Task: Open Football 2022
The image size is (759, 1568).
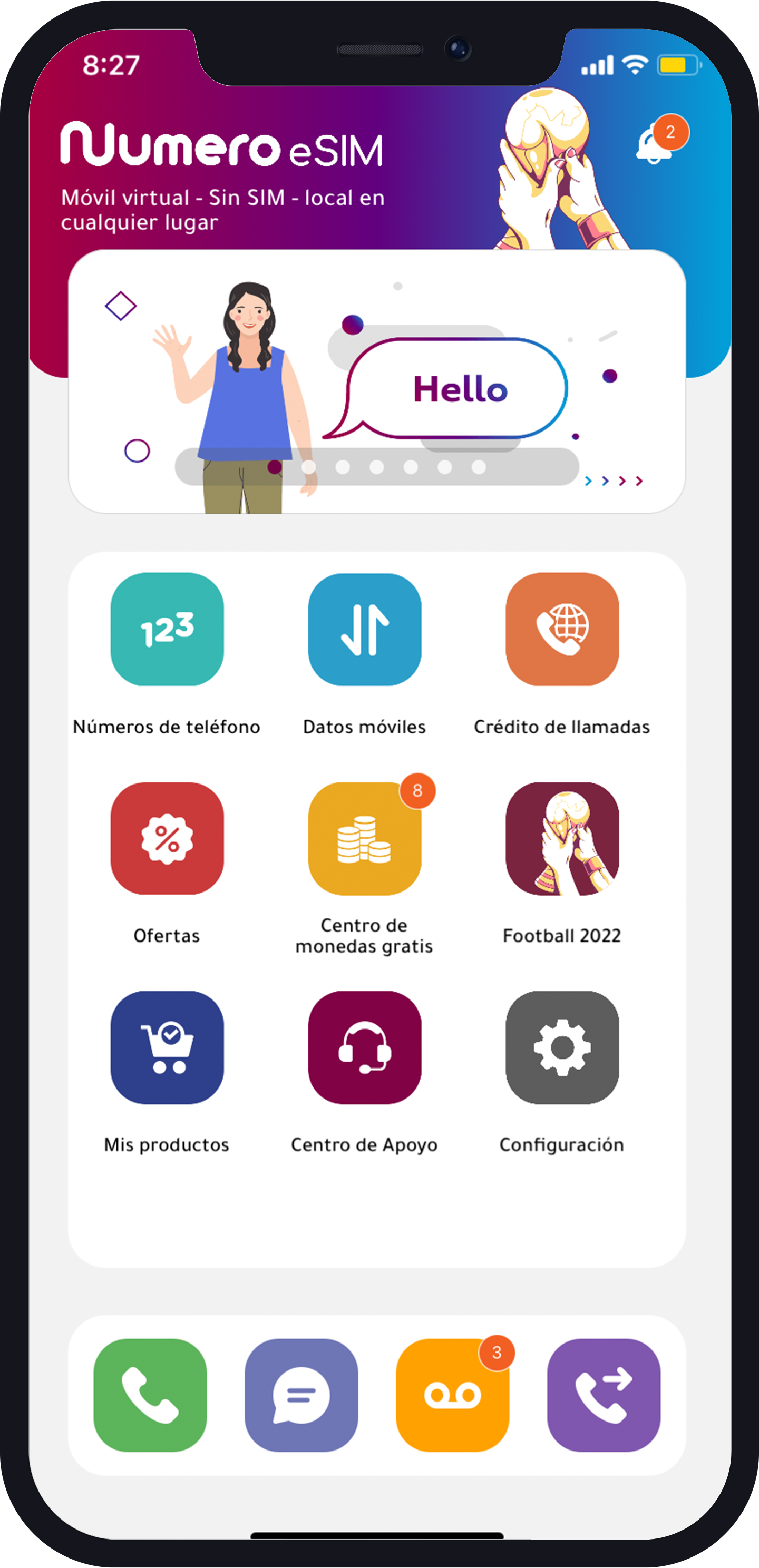Action: click(x=562, y=838)
